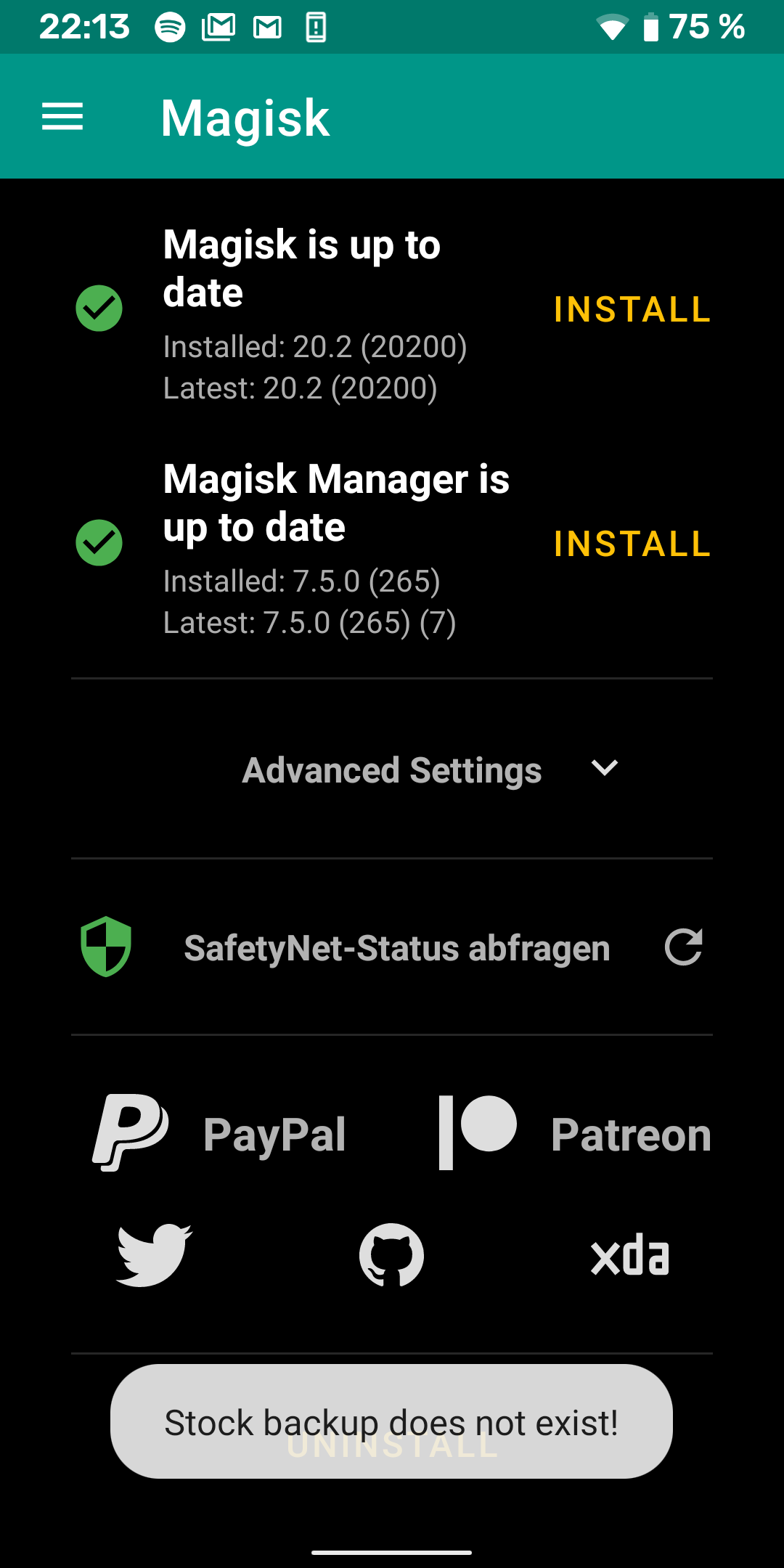Image resolution: width=784 pixels, height=1568 pixels.
Task: Open the navigation drawer menu
Action: click(x=62, y=116)
